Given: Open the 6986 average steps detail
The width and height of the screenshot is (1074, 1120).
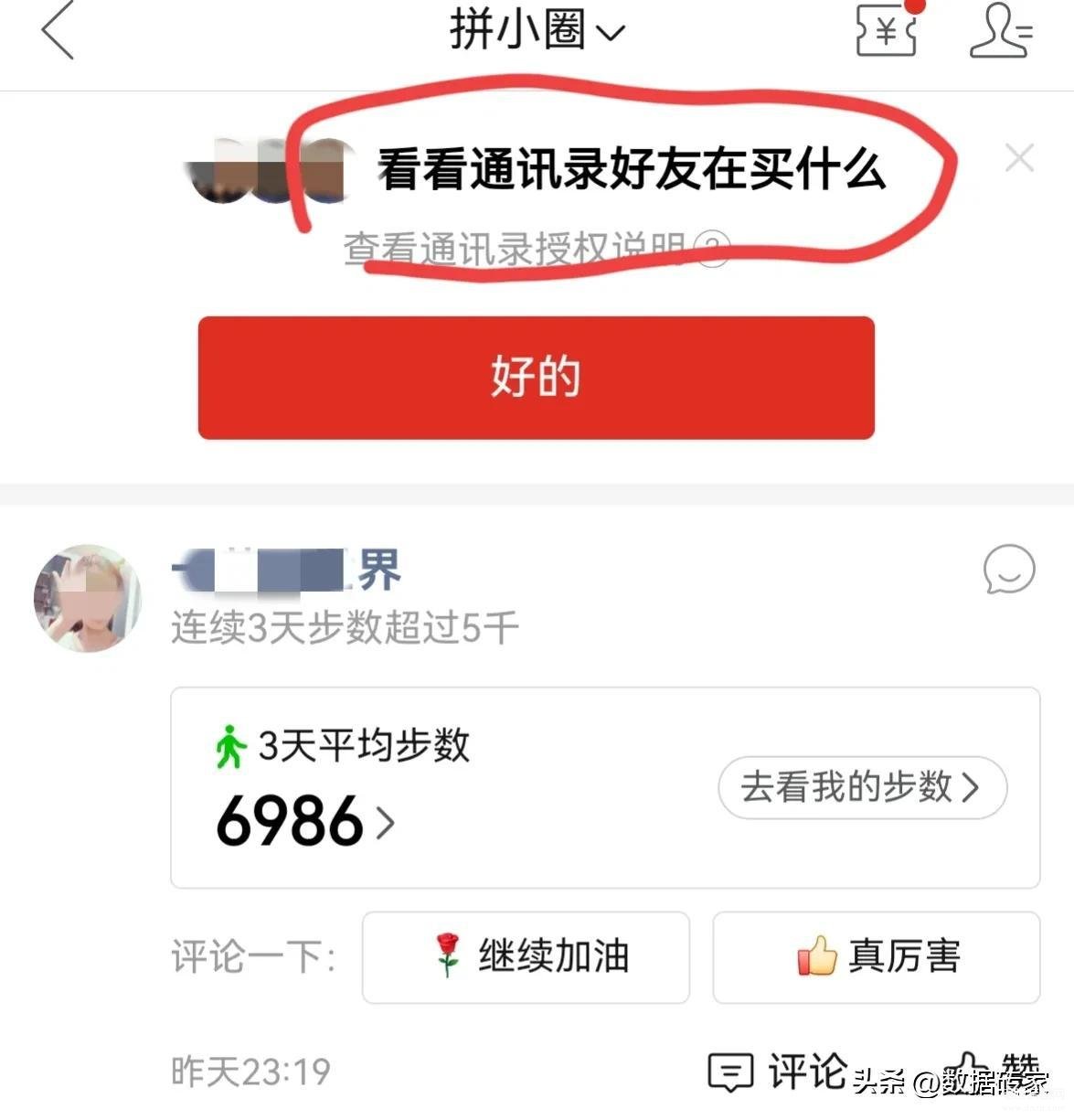Looking at the screenshot, I should coord(303,820).
